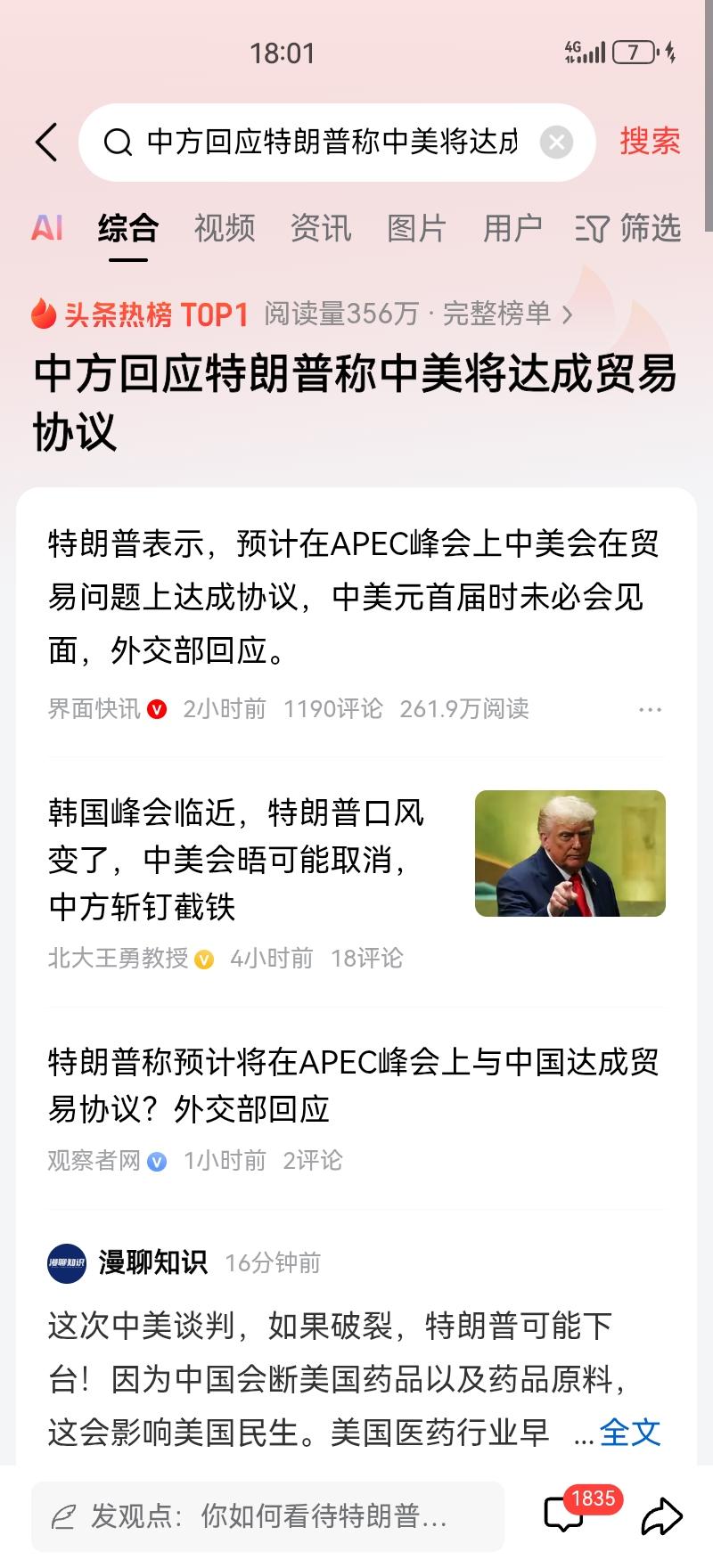
Task: Open the more options on 界面快讯 article
Action: pos(651,709)
